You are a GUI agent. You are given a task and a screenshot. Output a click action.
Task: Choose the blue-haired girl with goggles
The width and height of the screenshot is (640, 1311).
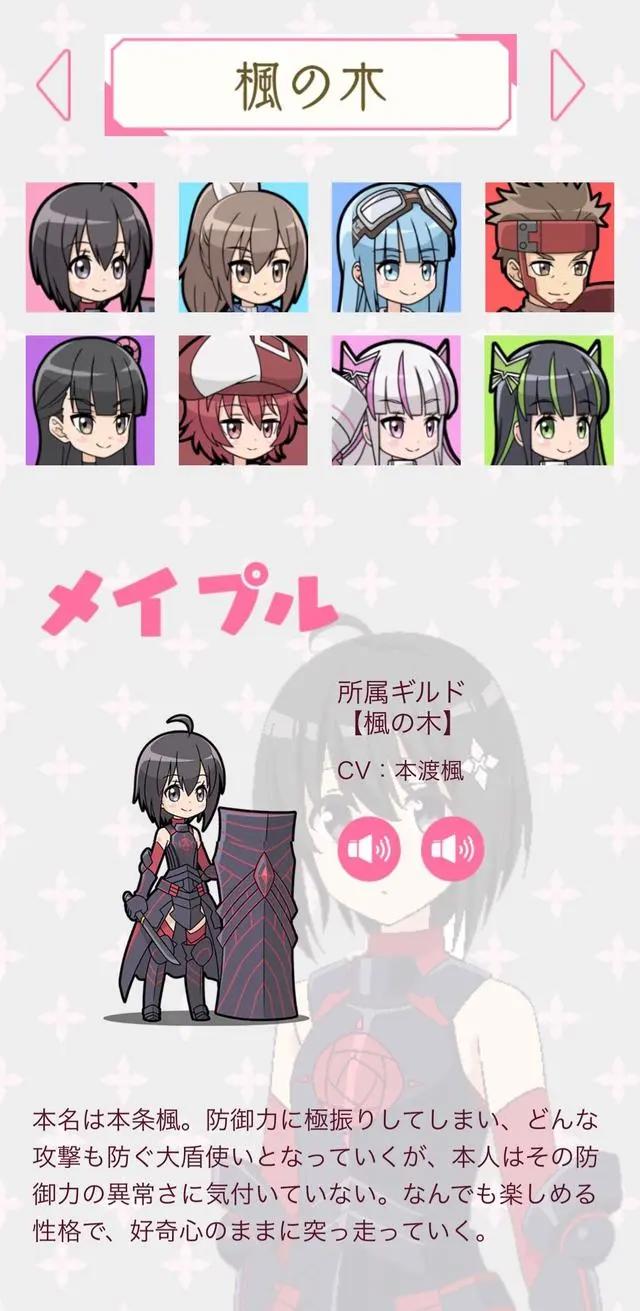point(397,247)
